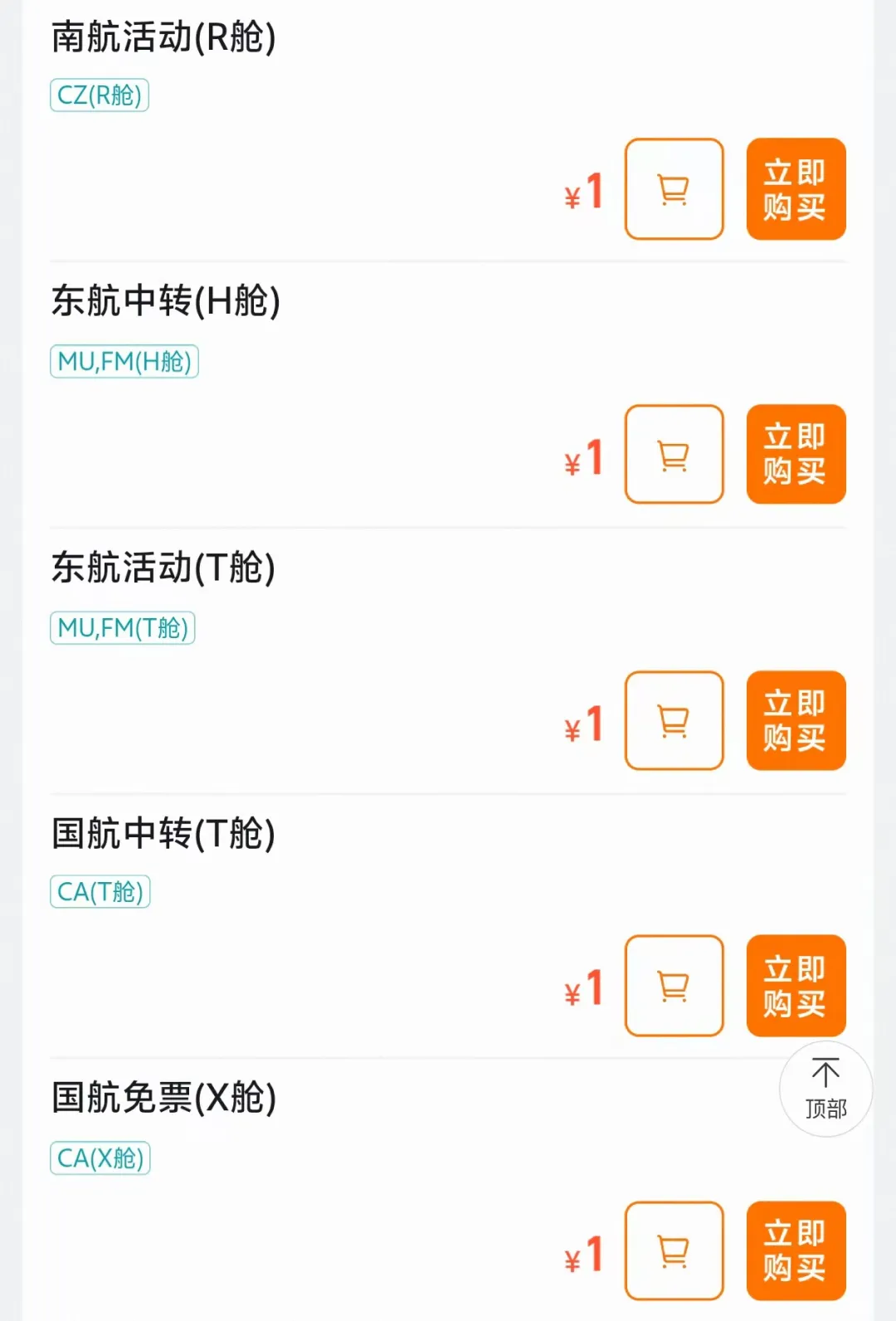Select the CA(X舱) tag
This screenshot has width=896, height=1321.
[x=100, y=1158]
